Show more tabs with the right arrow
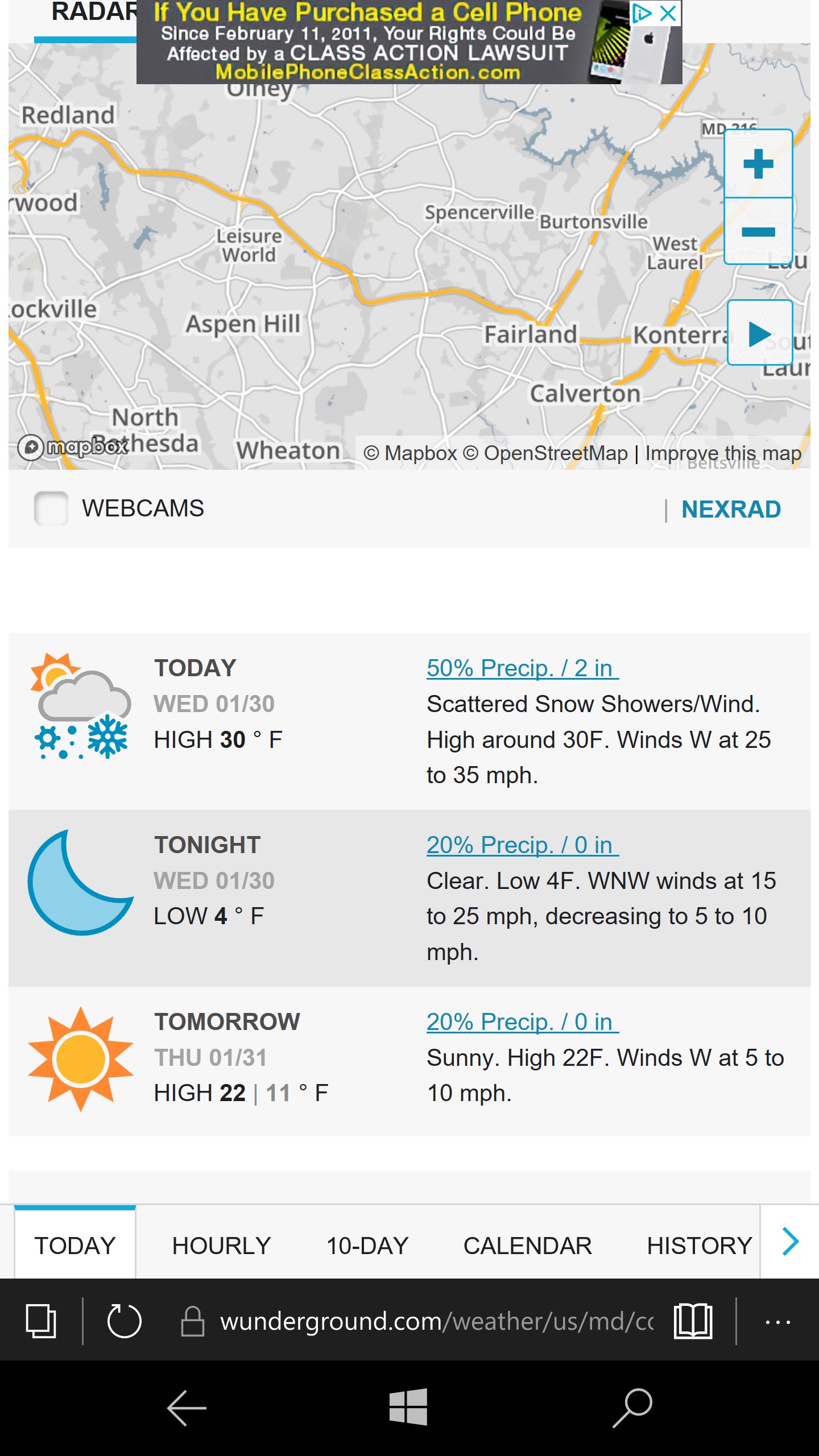Viewport: 819px width, 1456px height. click(790, 1242)
